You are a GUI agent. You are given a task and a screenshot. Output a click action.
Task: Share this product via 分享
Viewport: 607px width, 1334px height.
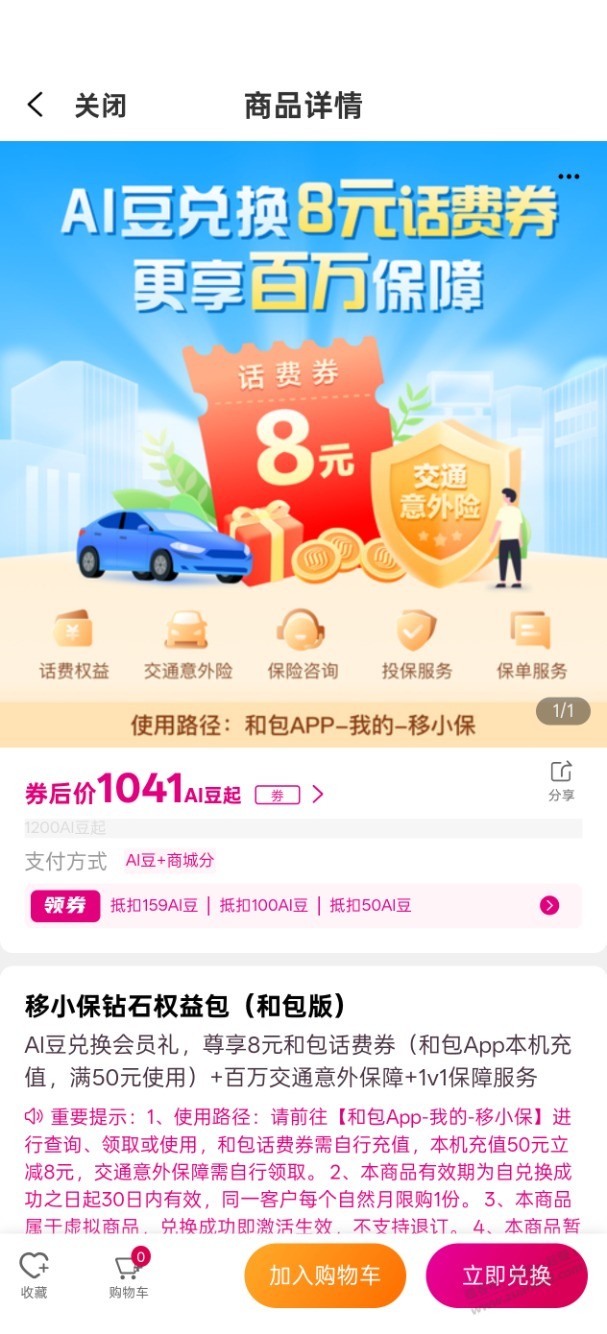pos(561,781)
